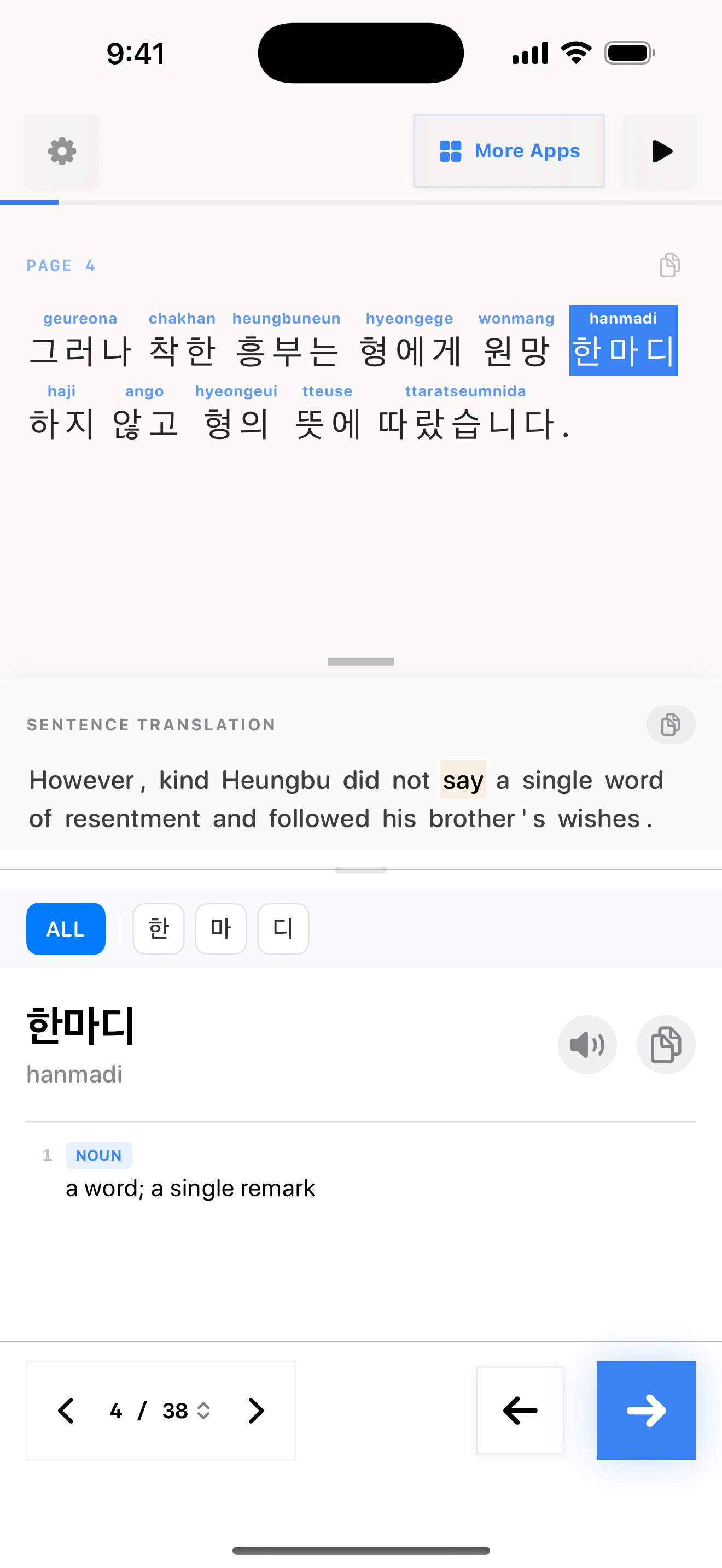Screen dimensions: 722x1568
Task: Open the settings gear
Action: (x=61, y=151)
